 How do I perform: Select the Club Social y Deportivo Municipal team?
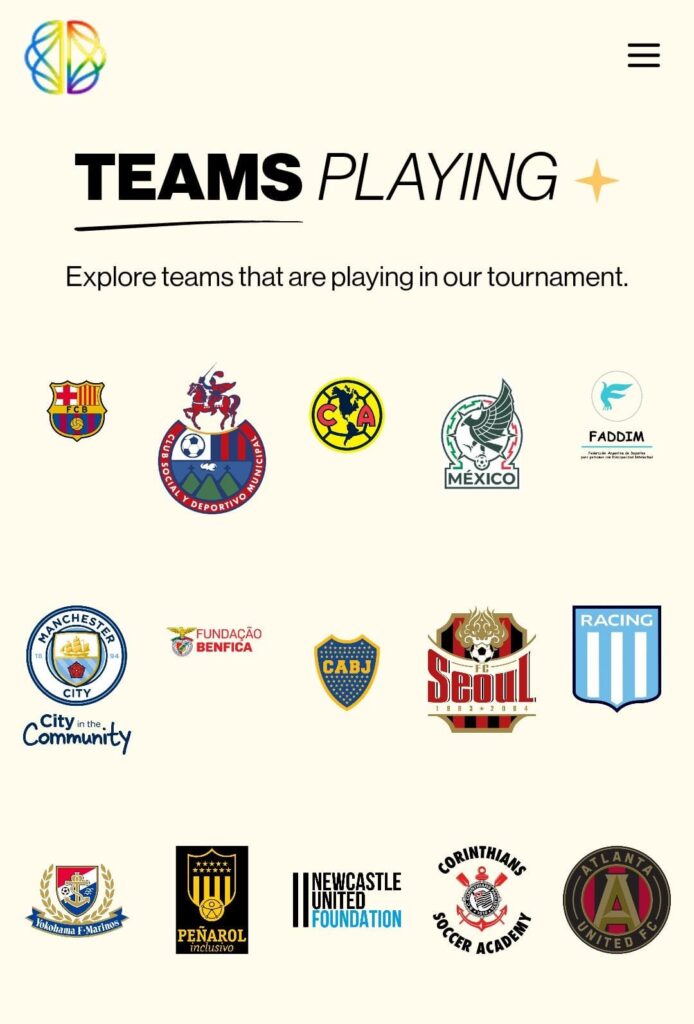tap(212, 442)
